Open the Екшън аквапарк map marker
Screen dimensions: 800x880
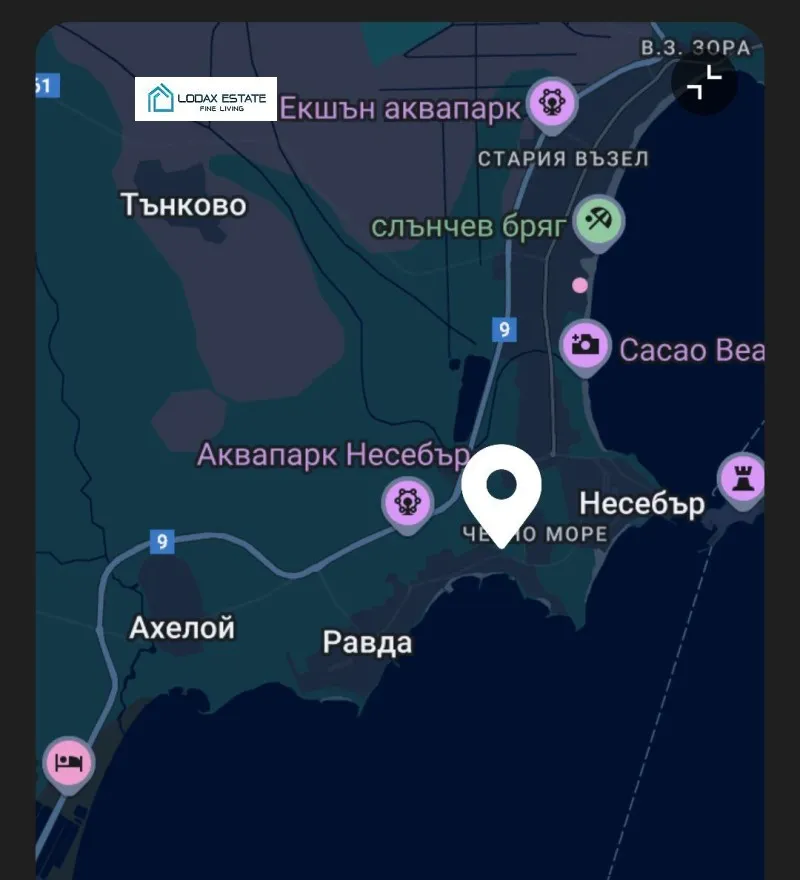[549, 101]
